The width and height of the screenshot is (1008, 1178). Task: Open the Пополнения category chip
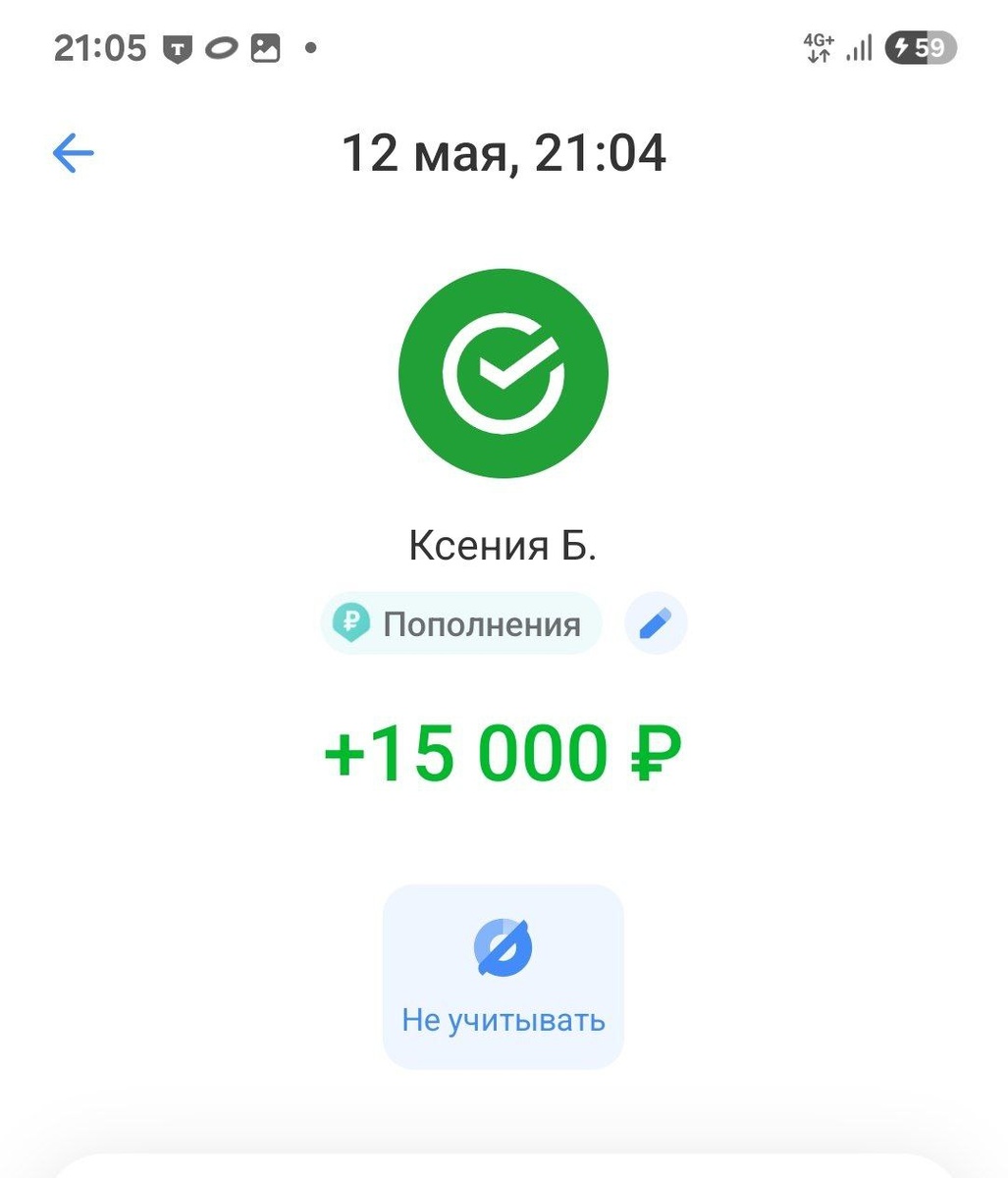coord(461,623)
